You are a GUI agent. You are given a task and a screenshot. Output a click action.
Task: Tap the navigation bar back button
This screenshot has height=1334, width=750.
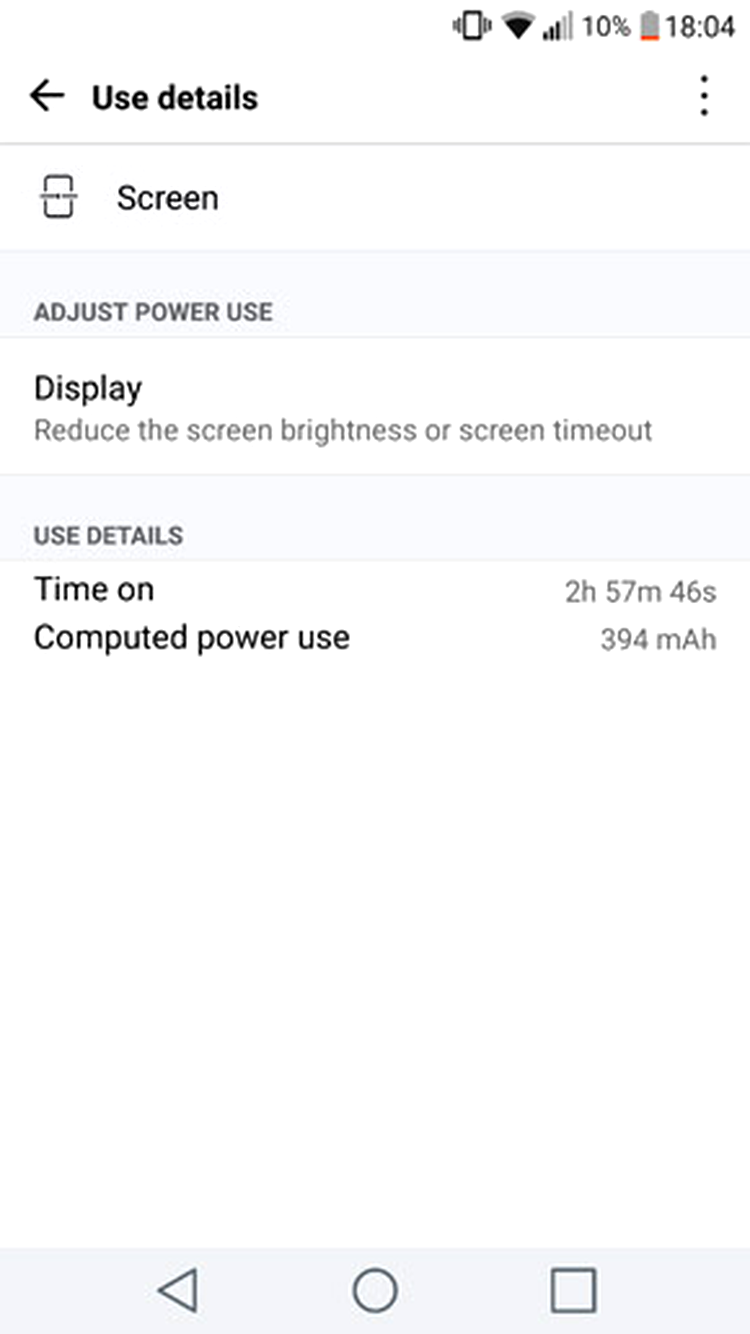pos(178,1290)
